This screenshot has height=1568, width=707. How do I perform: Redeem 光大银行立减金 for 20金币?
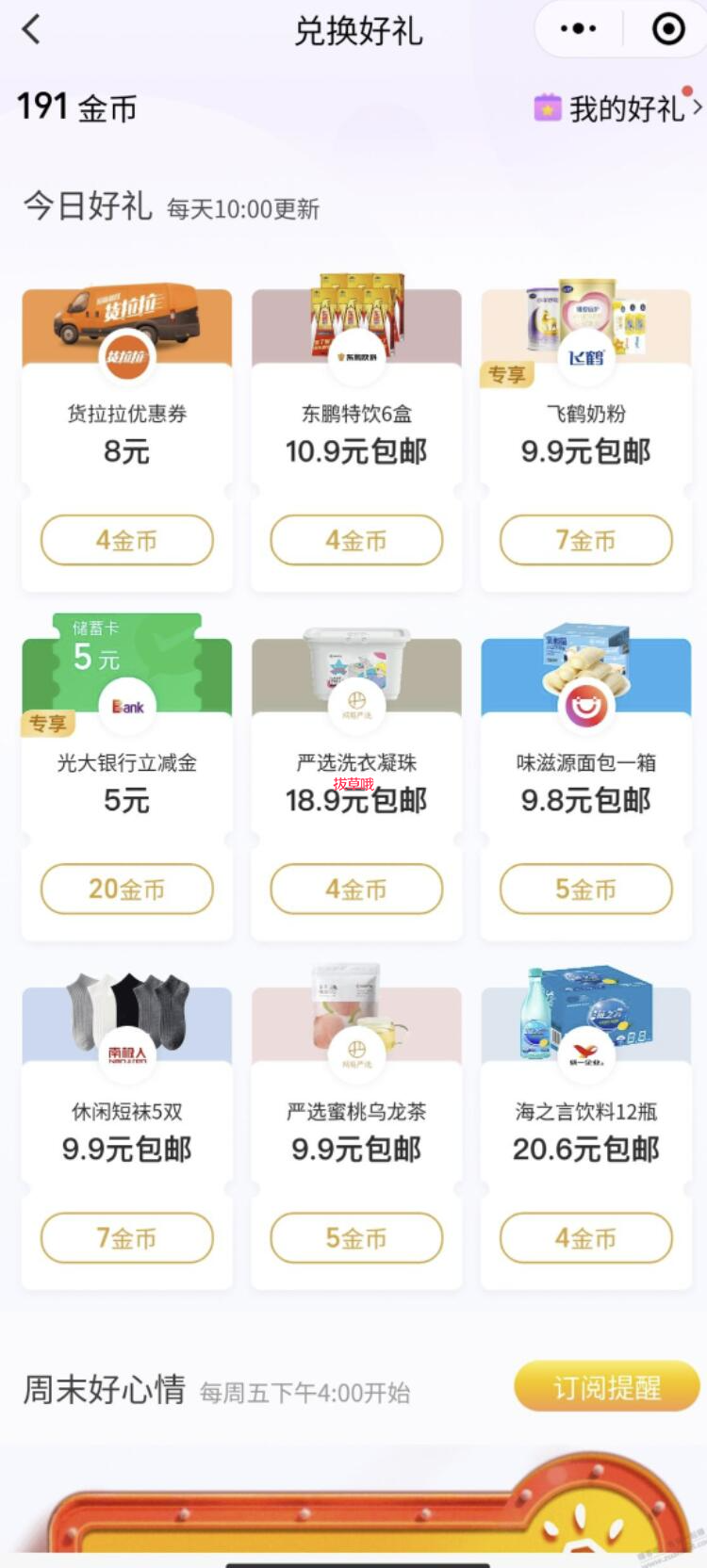pos(126,889)
